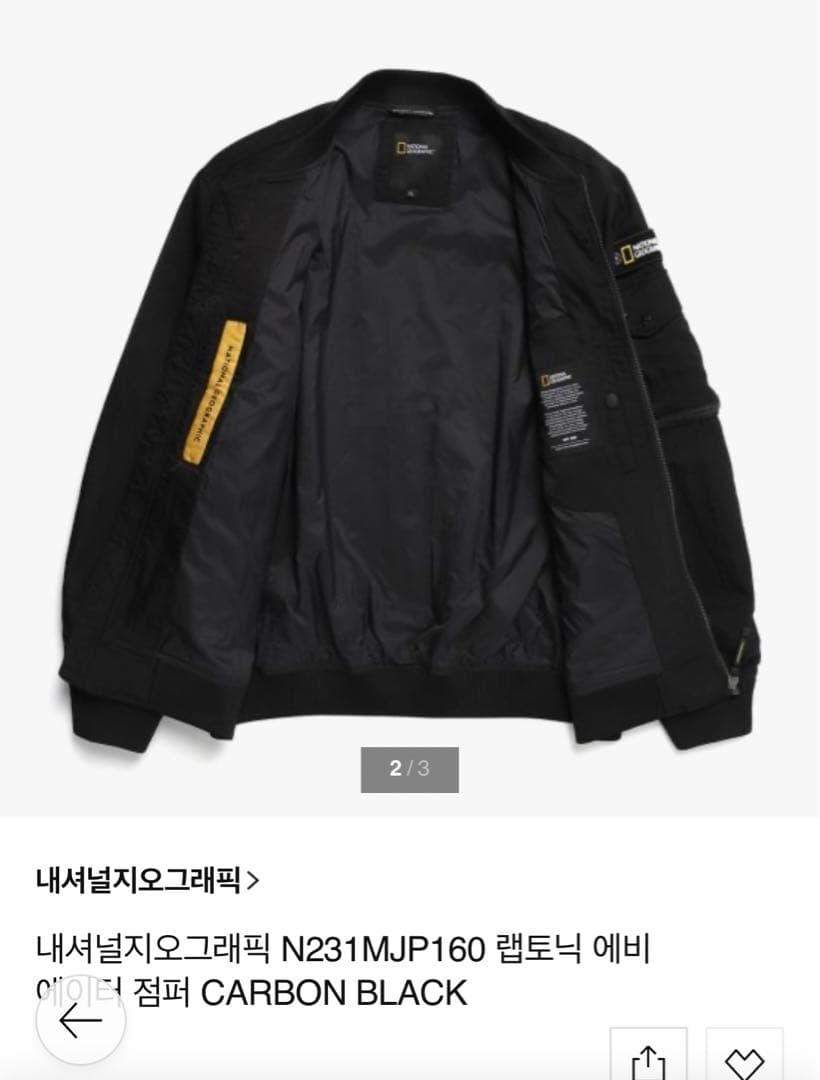Open the jacket product image

[410, 400]
